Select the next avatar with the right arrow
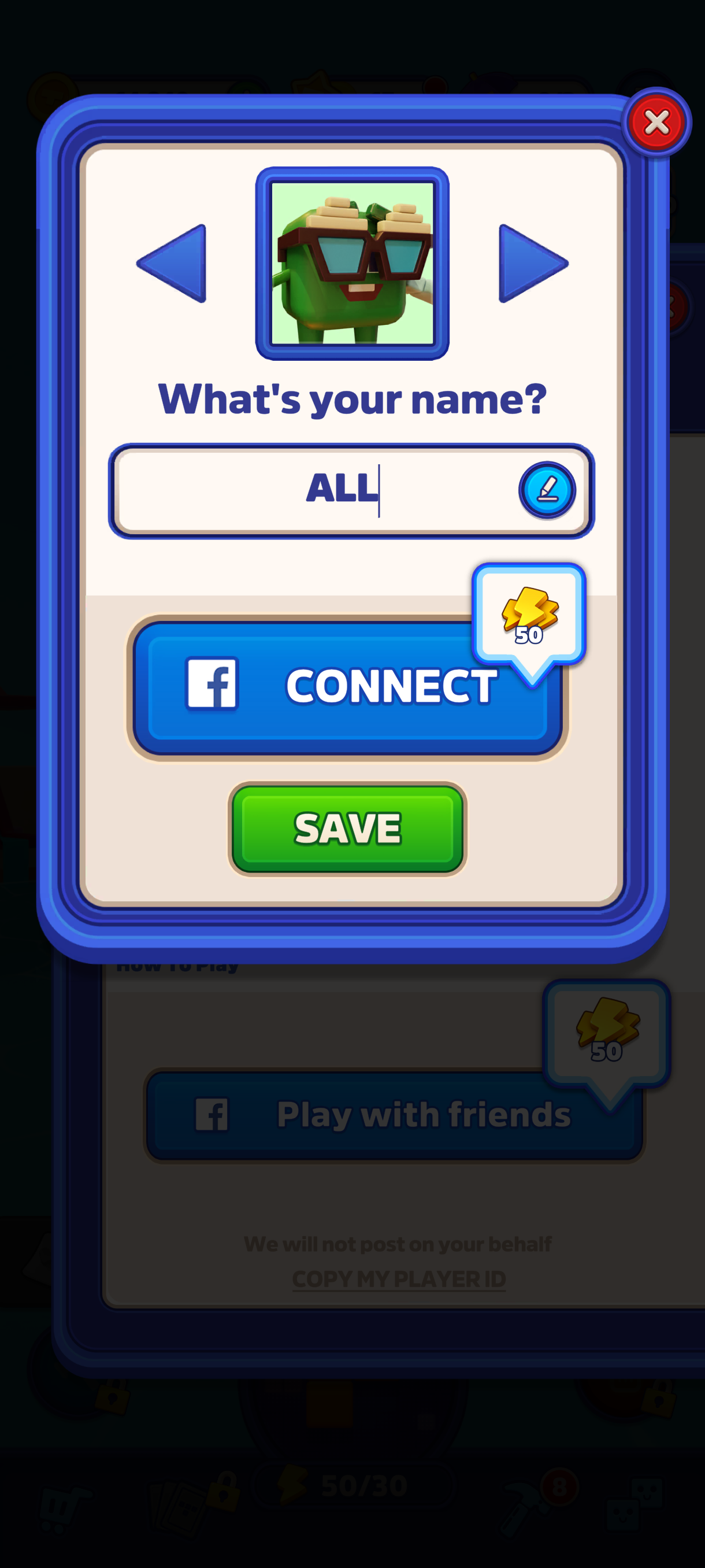The height and width of the screenshot is (1568, 705). click(530, 263)
